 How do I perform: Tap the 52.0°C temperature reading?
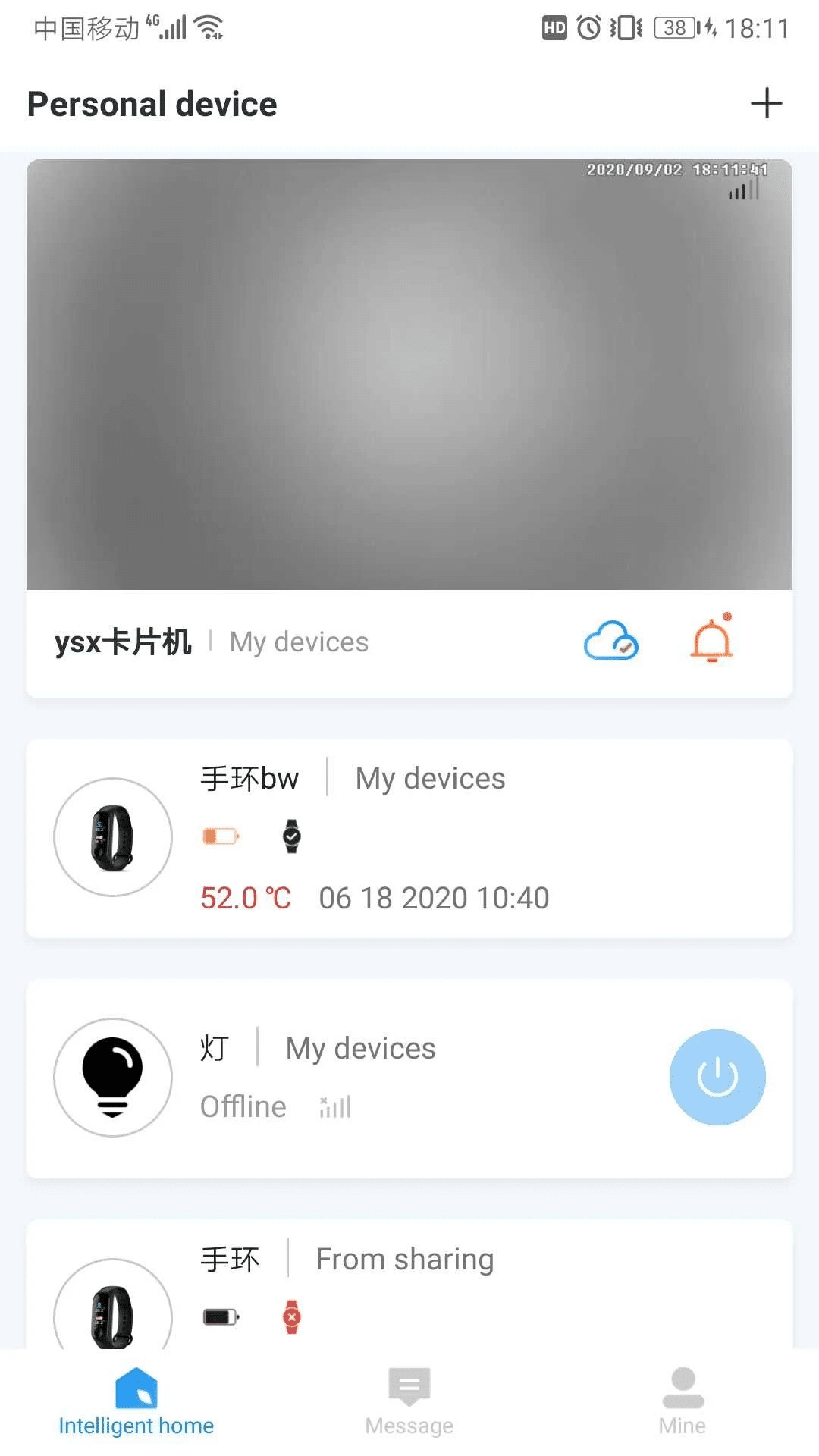(244, 898)
